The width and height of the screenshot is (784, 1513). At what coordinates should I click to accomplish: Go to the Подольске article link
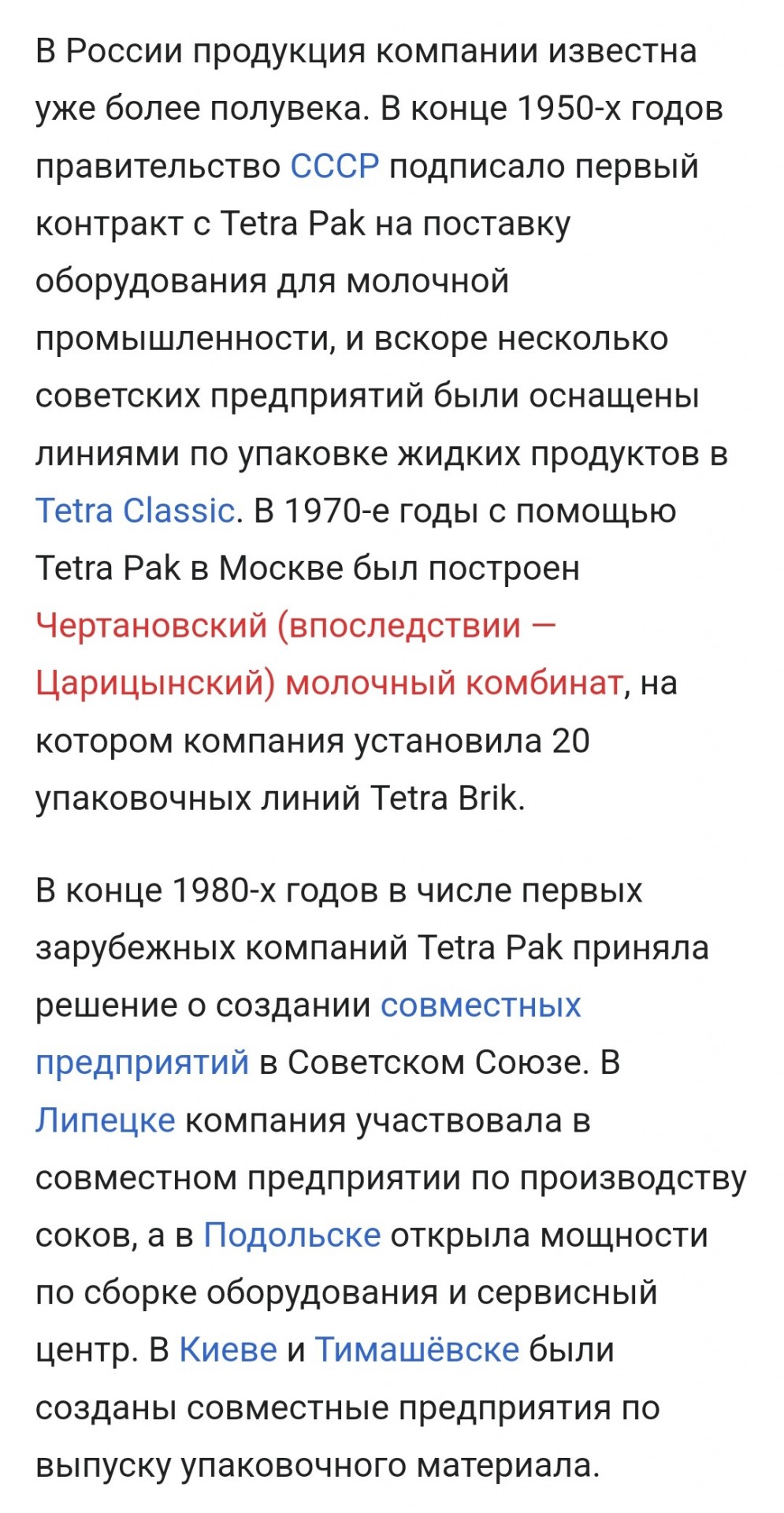(292, 1236)
